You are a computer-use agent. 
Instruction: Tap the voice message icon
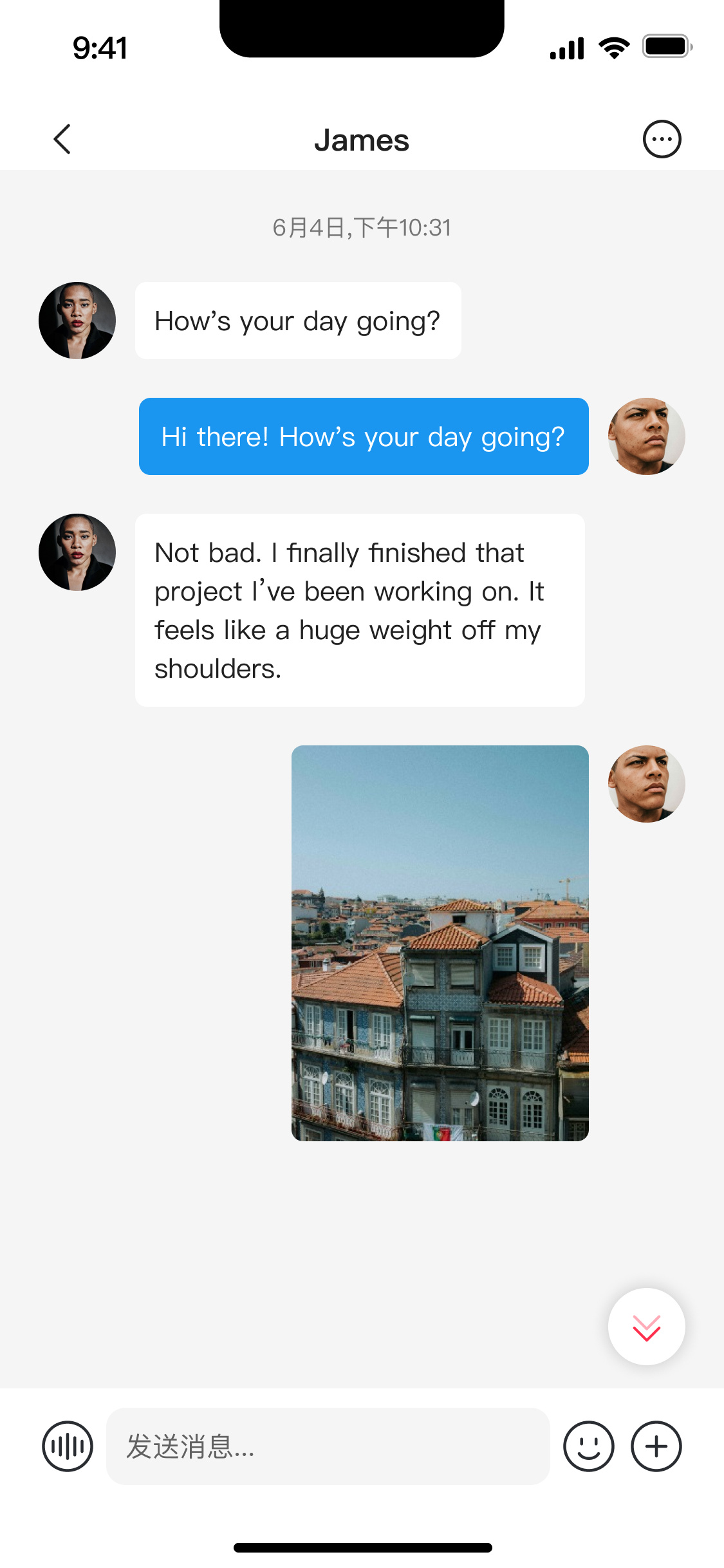pos(68,1446)
